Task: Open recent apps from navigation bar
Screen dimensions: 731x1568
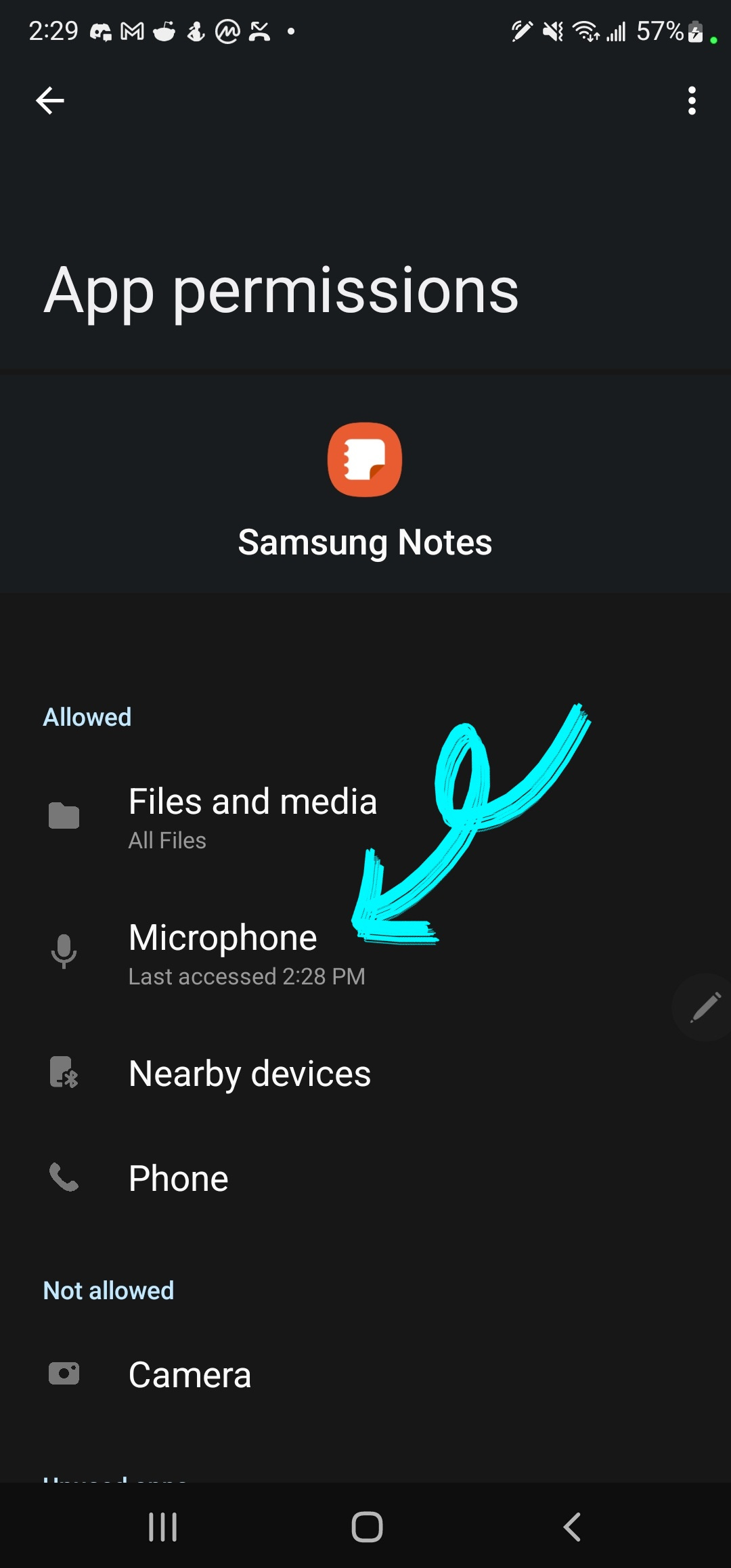Action: click(163, 1527)
